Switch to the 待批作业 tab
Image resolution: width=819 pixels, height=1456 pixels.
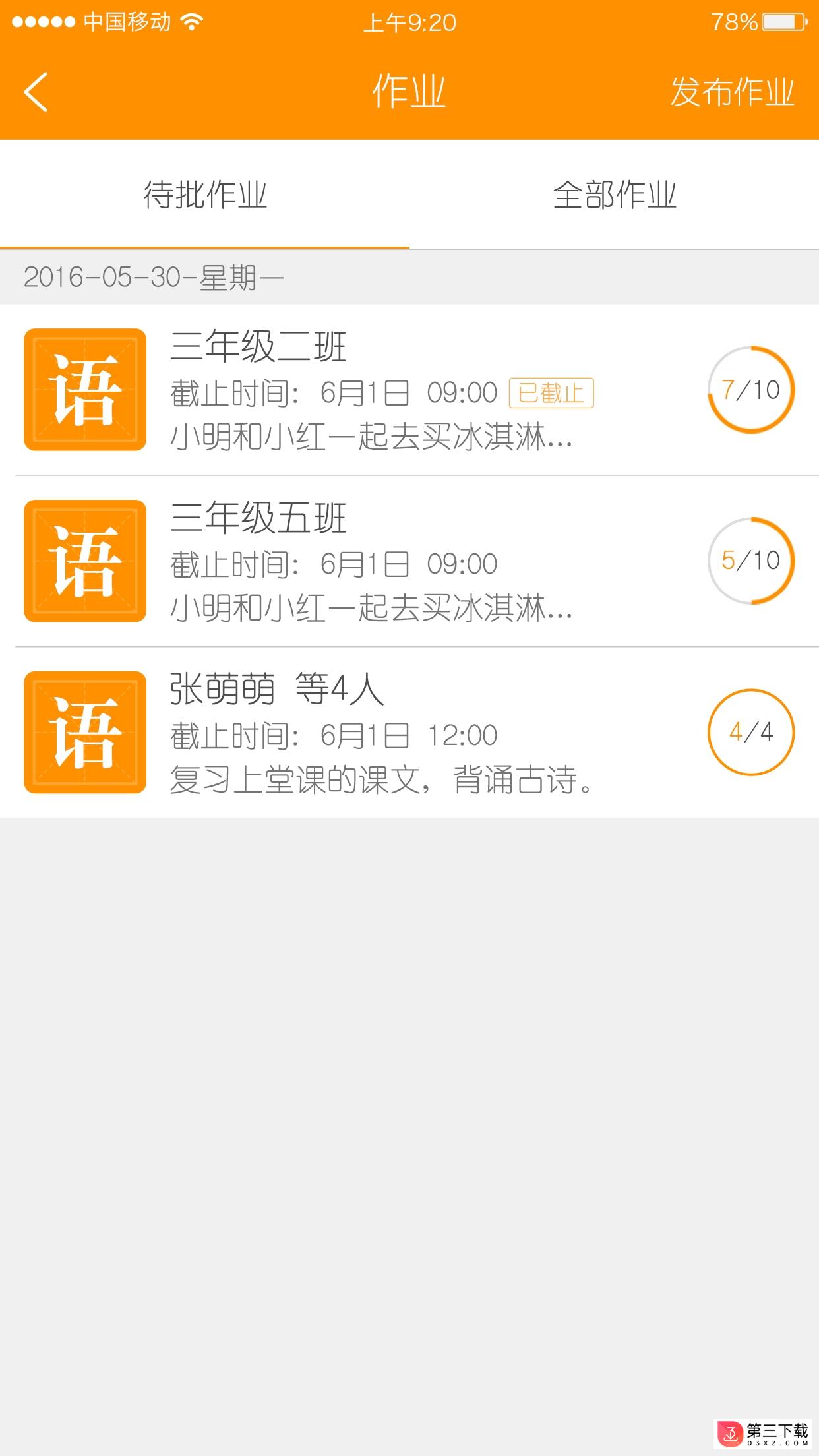[x=204, y=195]
